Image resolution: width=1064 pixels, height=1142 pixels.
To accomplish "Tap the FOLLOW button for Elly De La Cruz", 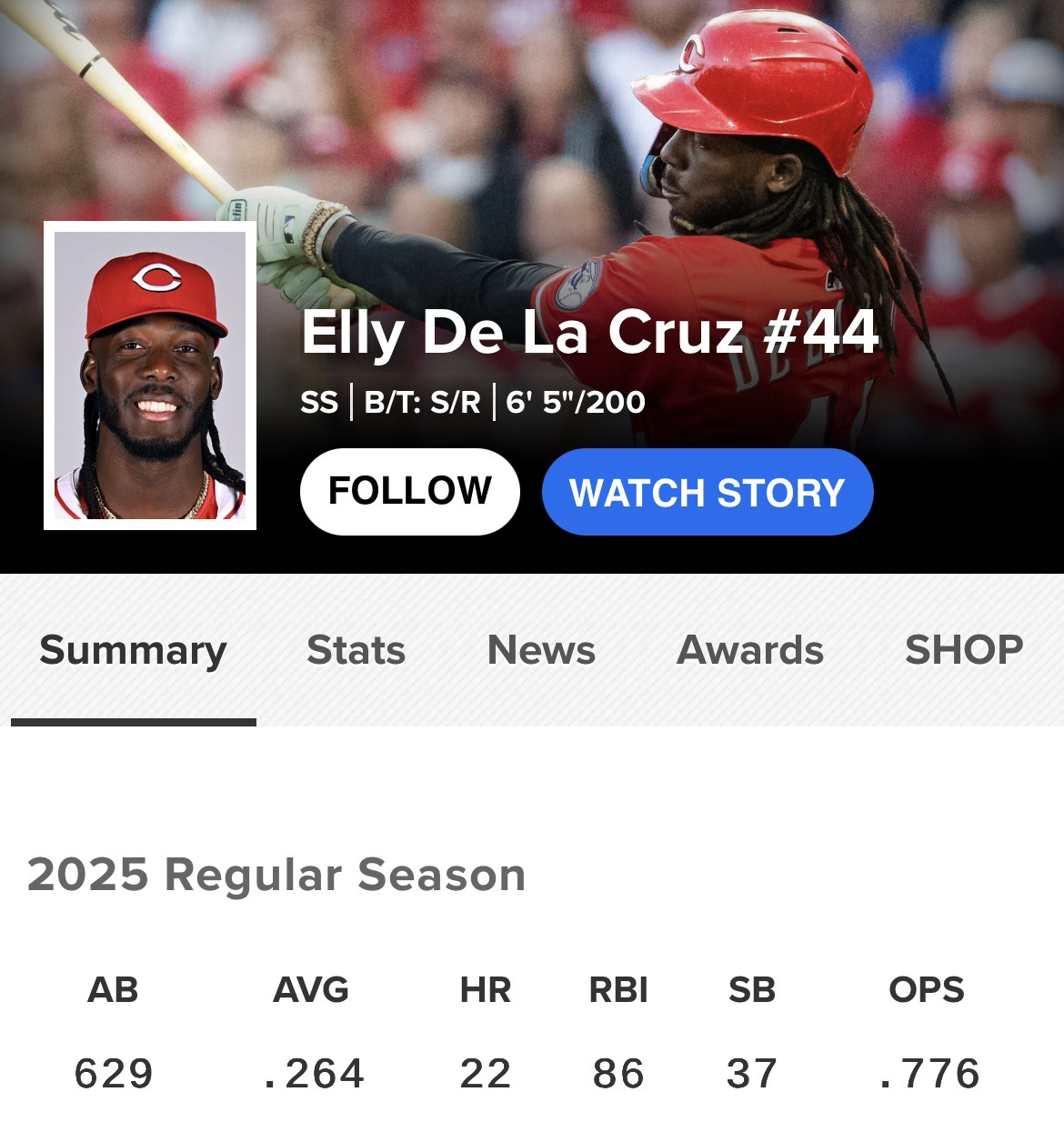I will (409, 492).
